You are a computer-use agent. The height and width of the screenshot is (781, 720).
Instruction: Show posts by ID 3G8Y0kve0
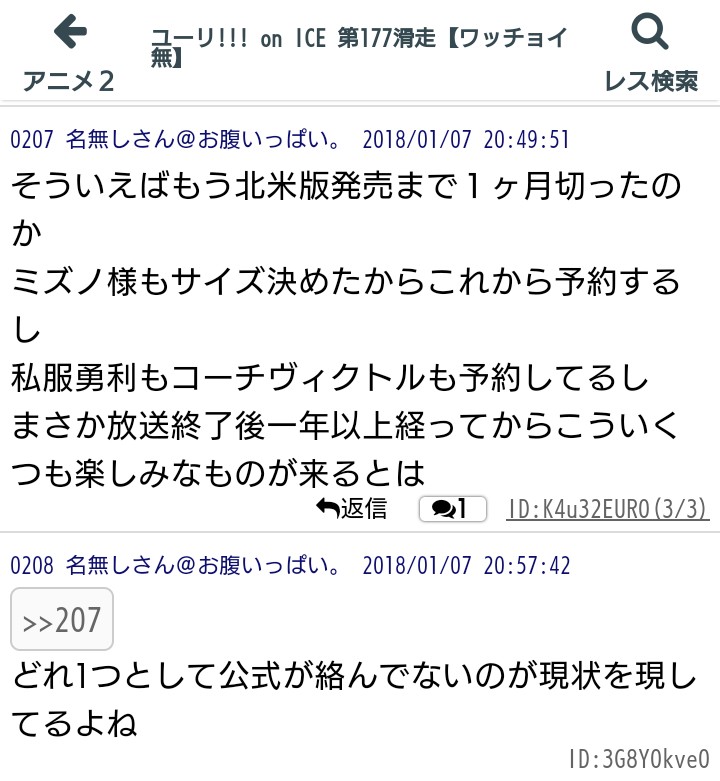[x=638, y=757]
